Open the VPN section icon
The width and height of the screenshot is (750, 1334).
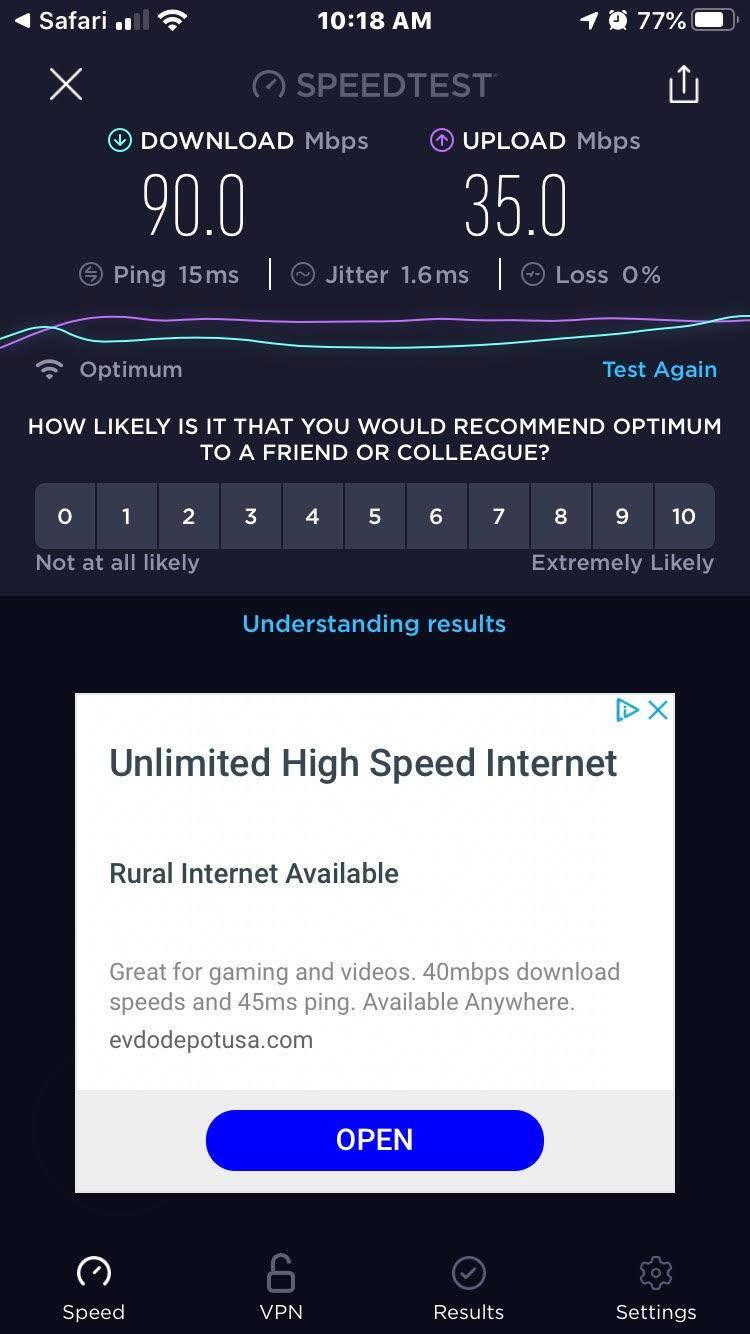point(281,1272)
